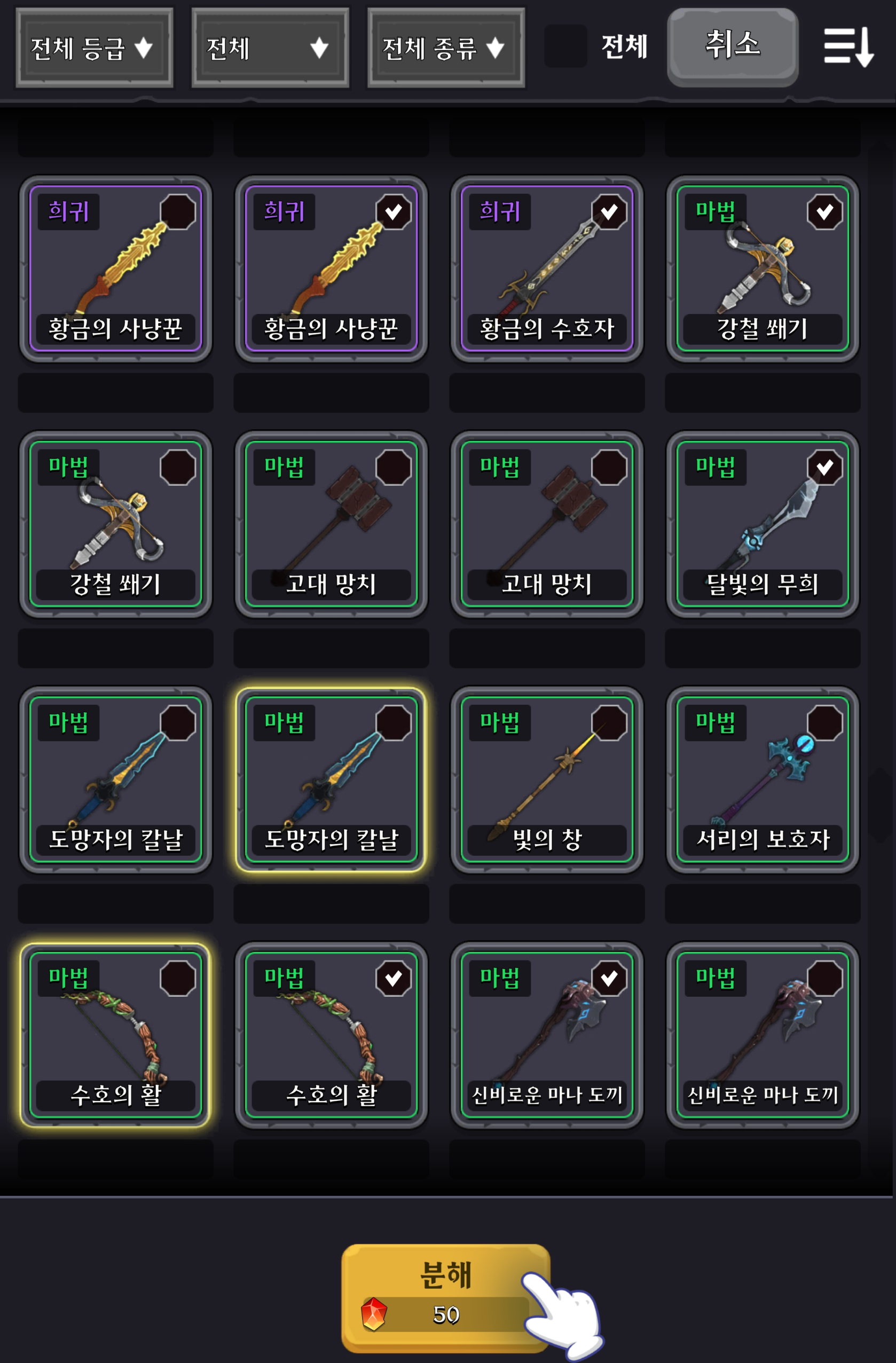Uncheck the checked 황금의 사냥꾼 item

coord(393,212)
